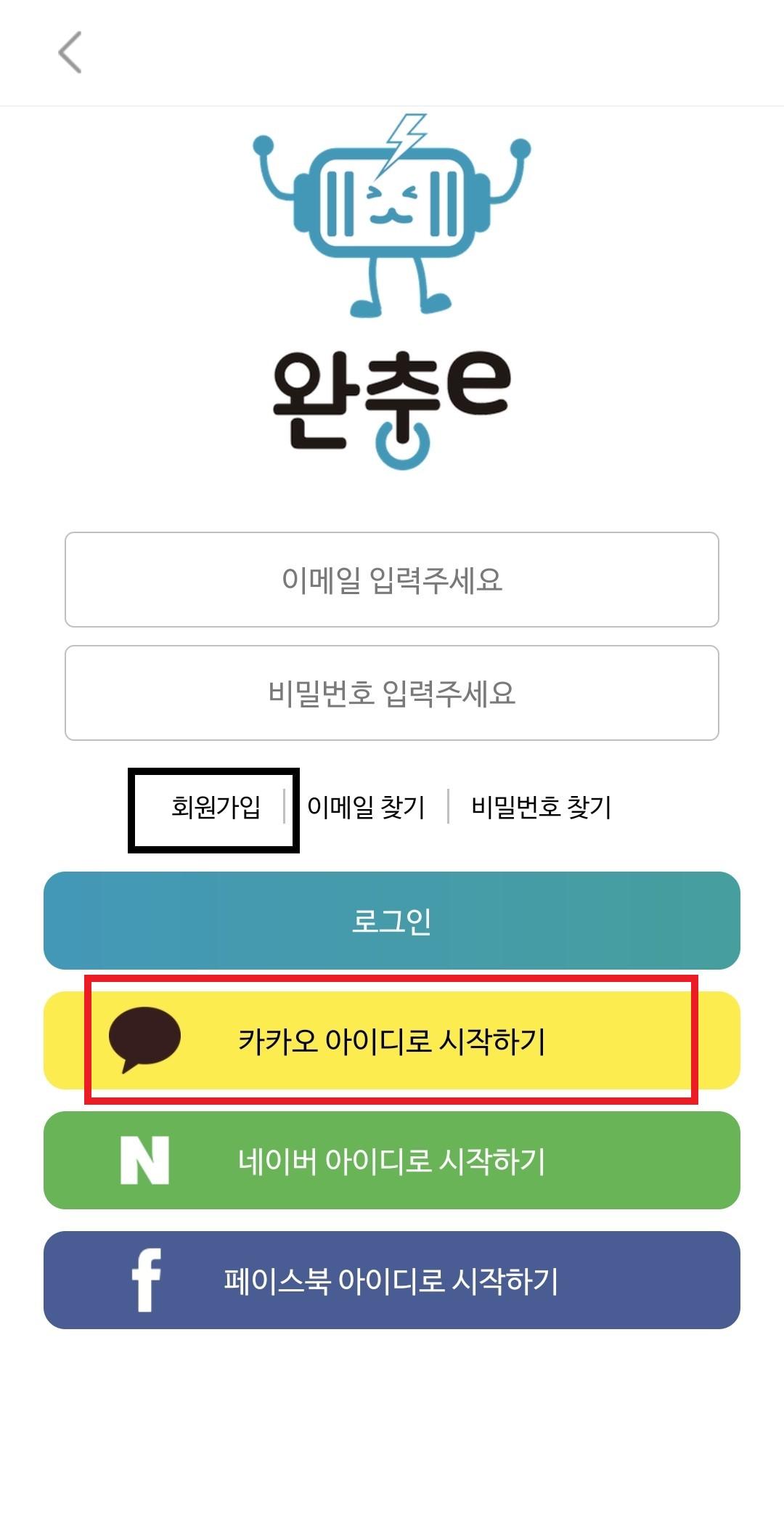Image resolution: width=784 pixels, height=1518 pixels.
Task: Start with 페이스북 아이디로 시작하기
Action: (392, 1280)
